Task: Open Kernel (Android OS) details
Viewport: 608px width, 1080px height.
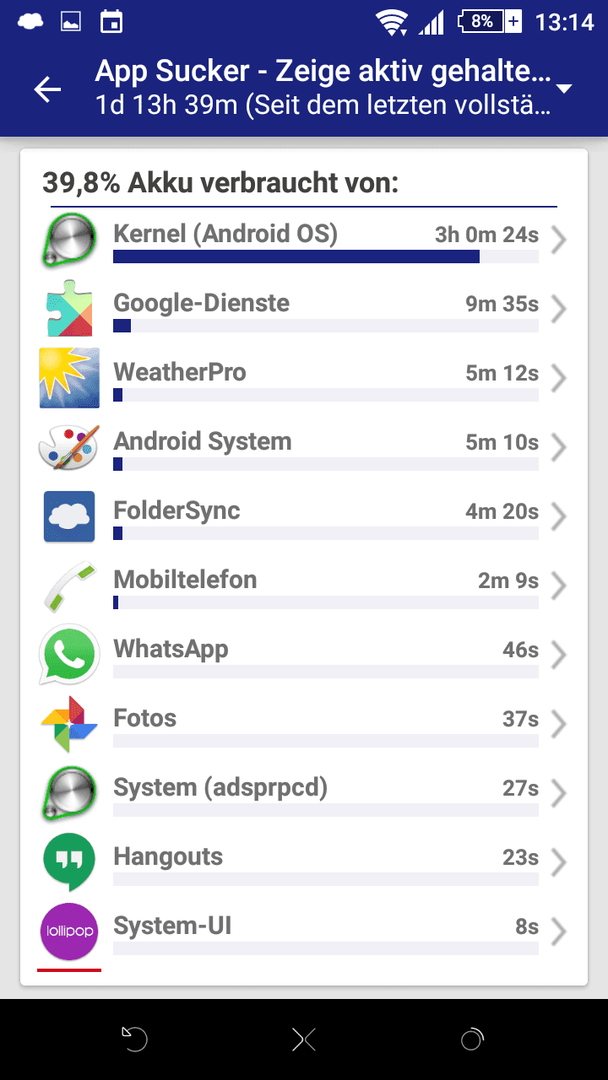Action: [304, 240]
